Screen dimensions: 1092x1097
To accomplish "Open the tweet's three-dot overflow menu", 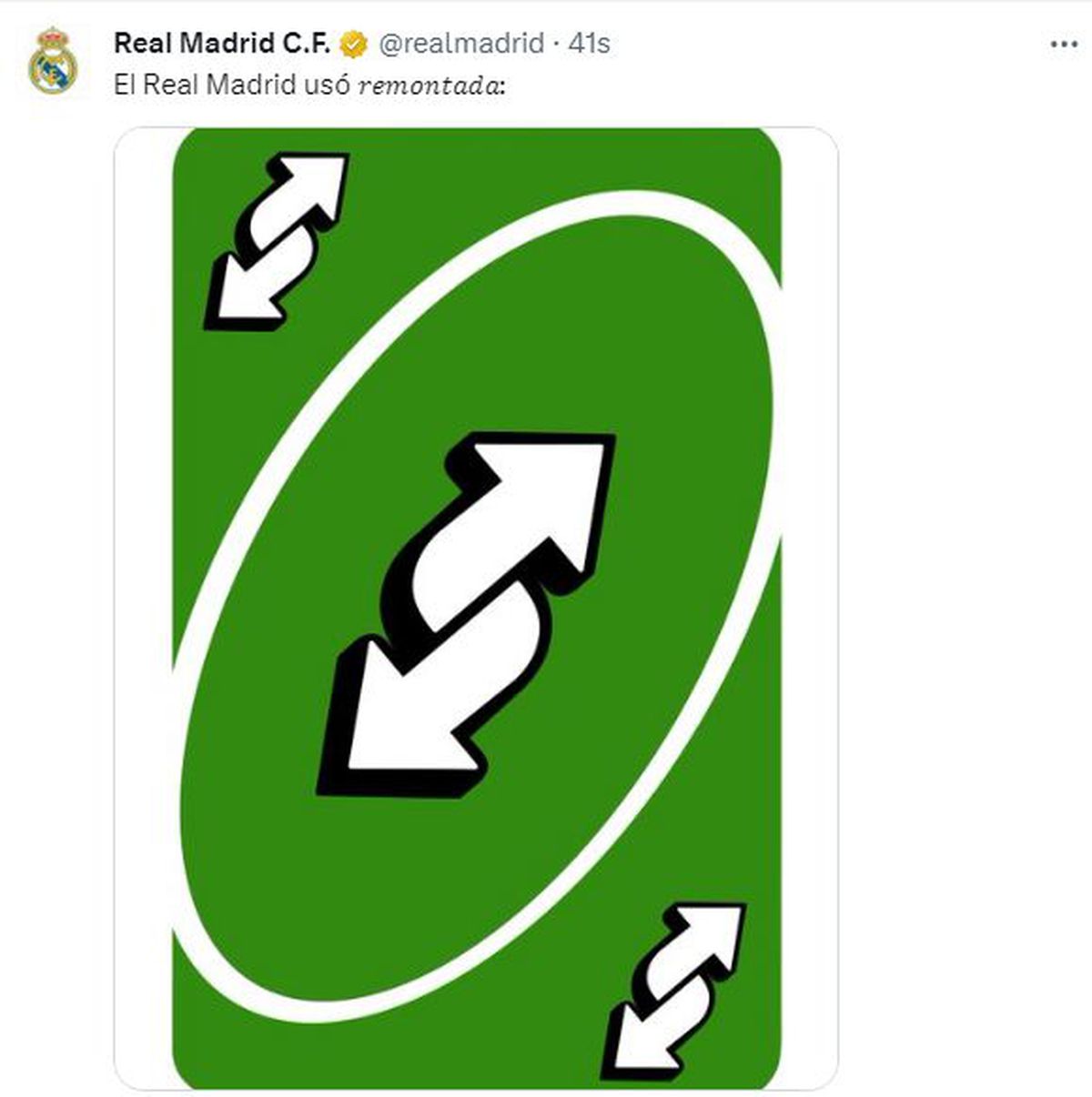I will [1063, 45].
